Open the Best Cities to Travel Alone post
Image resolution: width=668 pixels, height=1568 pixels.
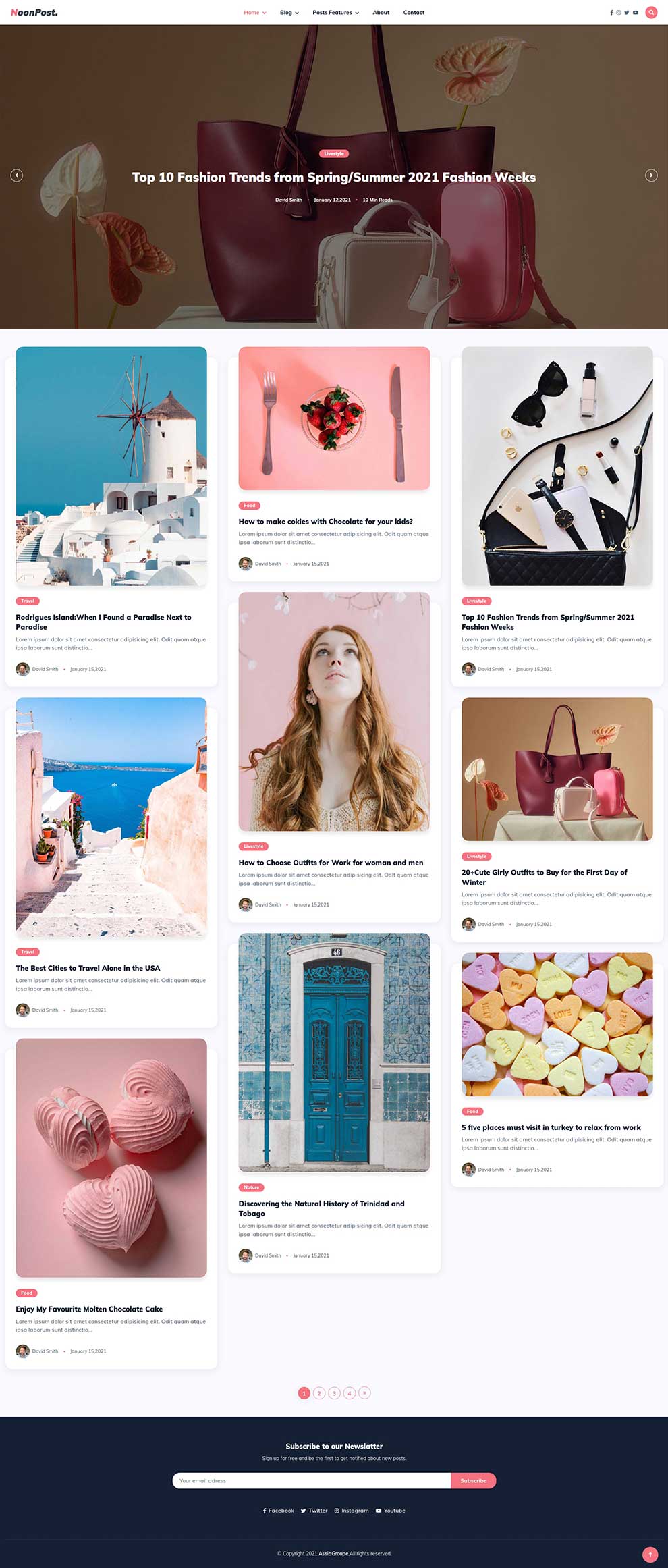click(88, 967)
